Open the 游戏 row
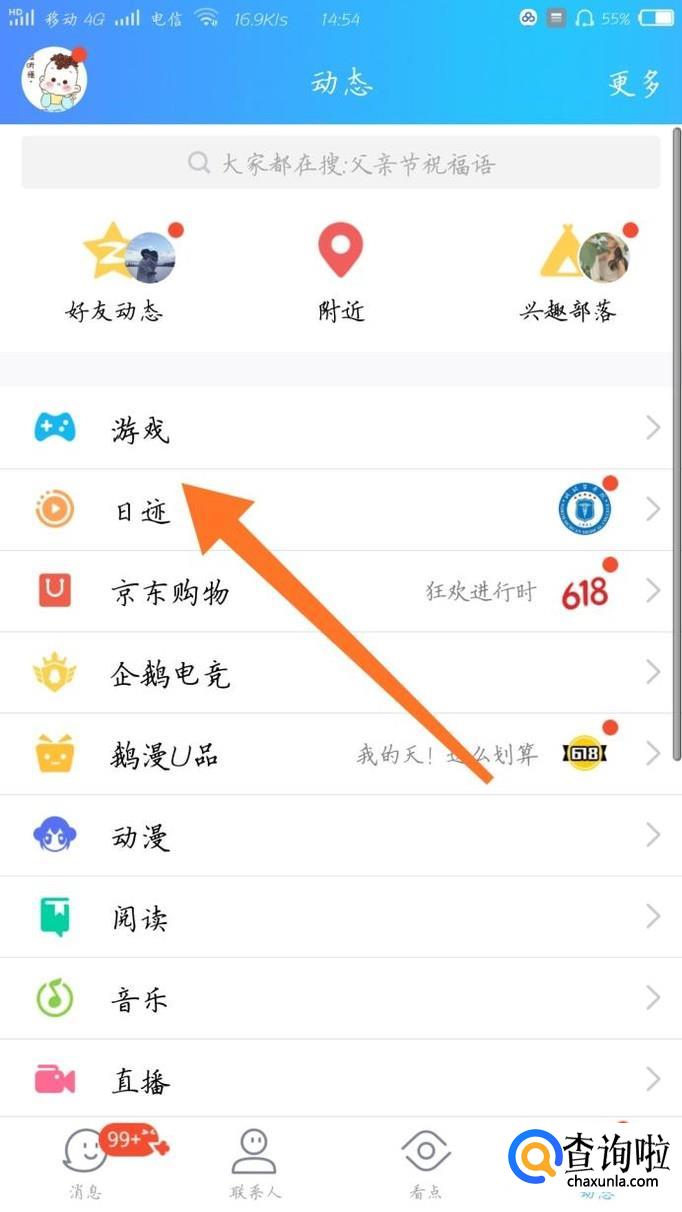682x1212 pixels. pos(340,429)
